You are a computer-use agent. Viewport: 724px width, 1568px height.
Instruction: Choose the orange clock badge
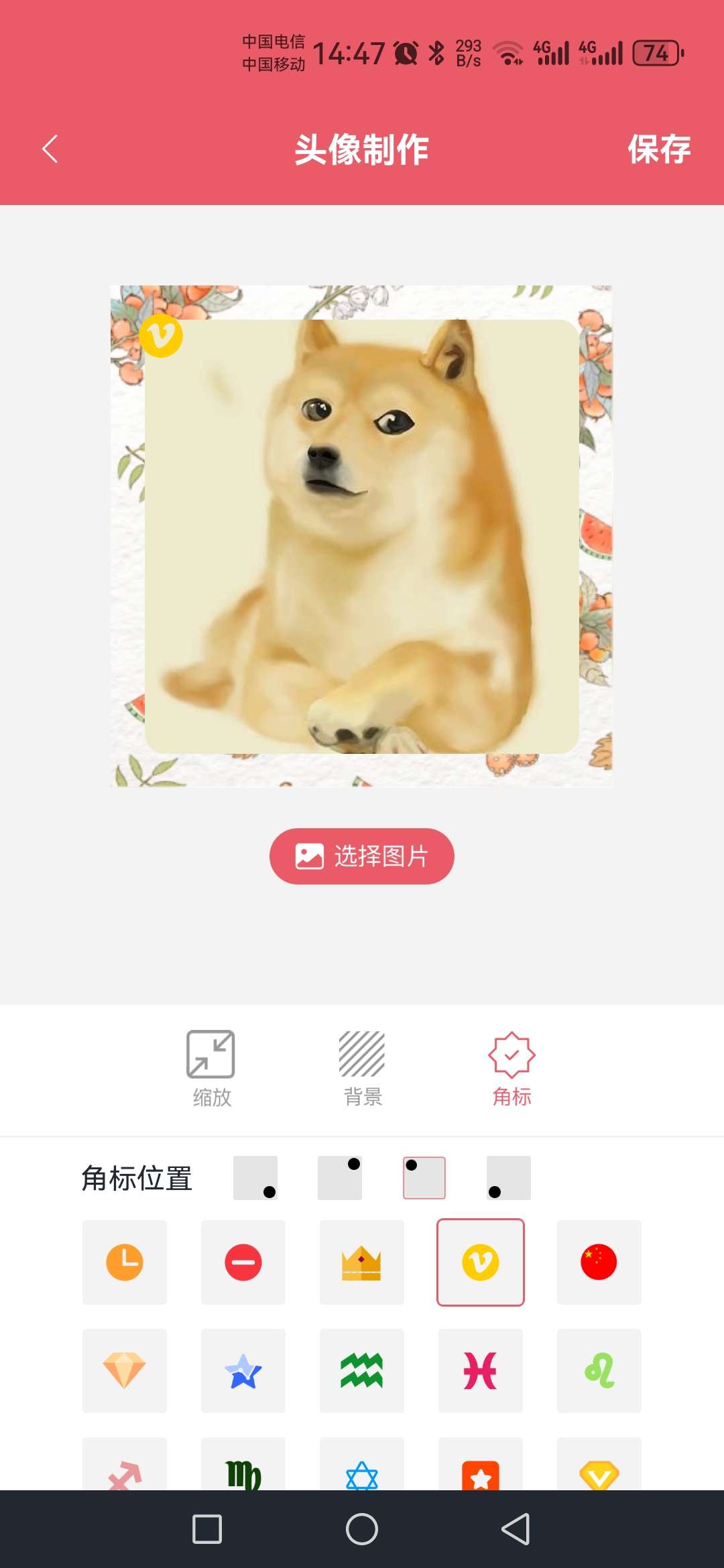click(x=125, y=1262)
